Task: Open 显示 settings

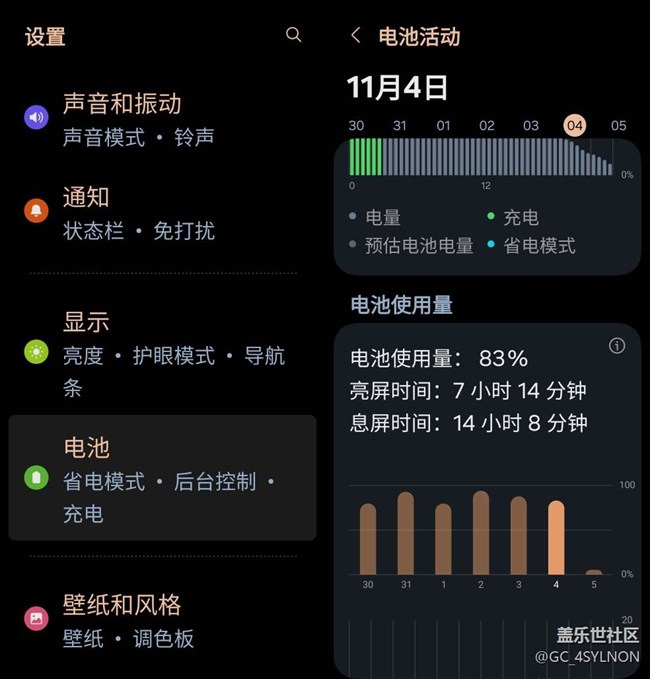Action: point(160,352)
